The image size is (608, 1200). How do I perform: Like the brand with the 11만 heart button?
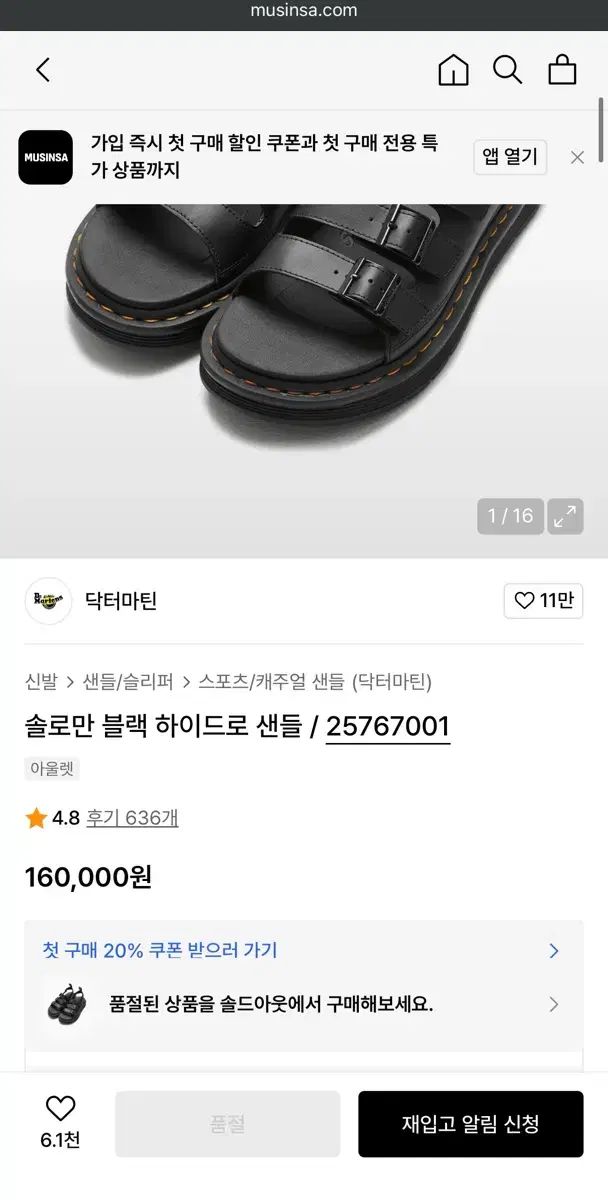click(543, 601)
